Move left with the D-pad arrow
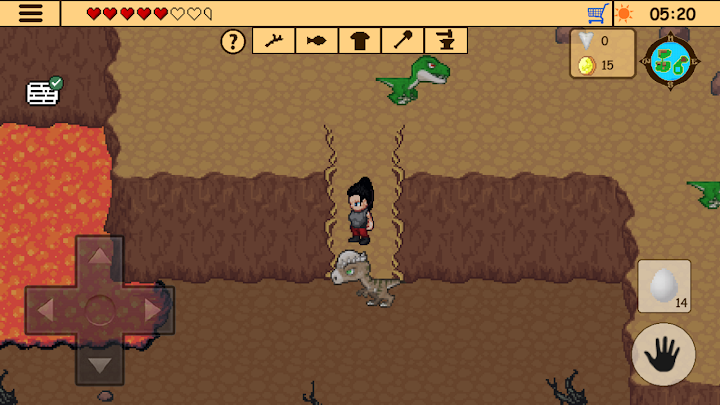The height and width of the screenshot is (405, 720). pyautogui.click(x=47, y=310)
